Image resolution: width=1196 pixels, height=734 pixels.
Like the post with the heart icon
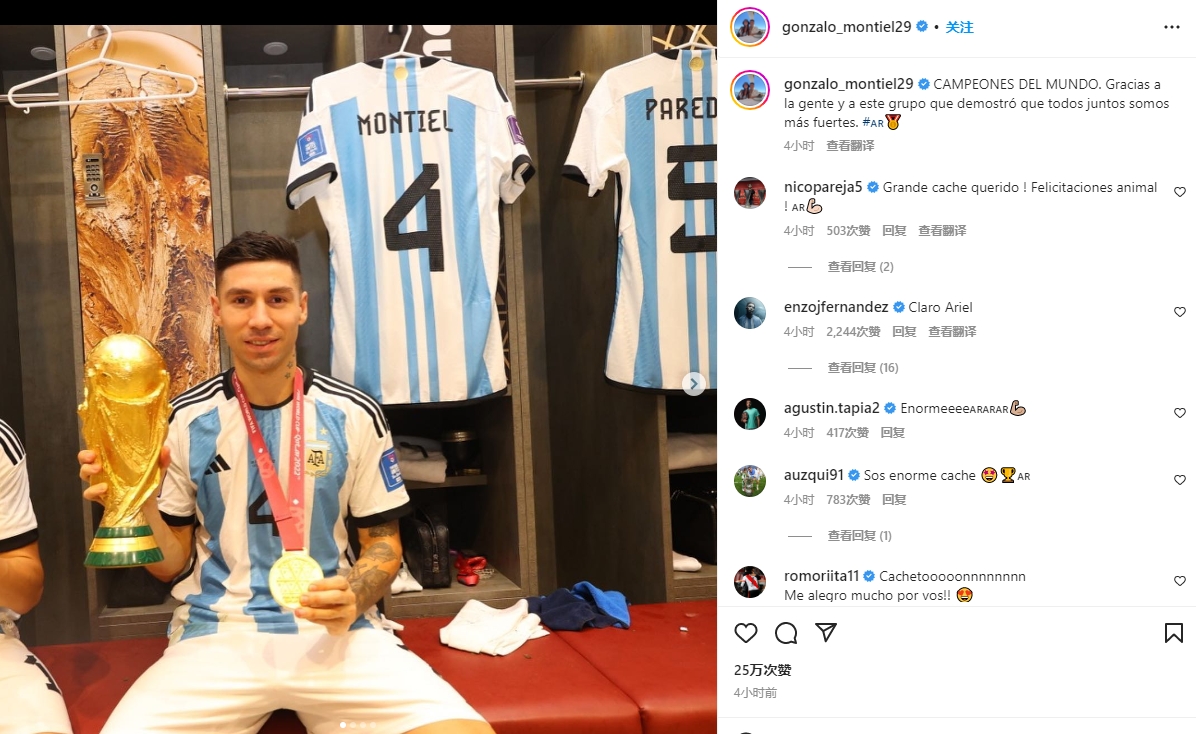click(x=746, y=633)
